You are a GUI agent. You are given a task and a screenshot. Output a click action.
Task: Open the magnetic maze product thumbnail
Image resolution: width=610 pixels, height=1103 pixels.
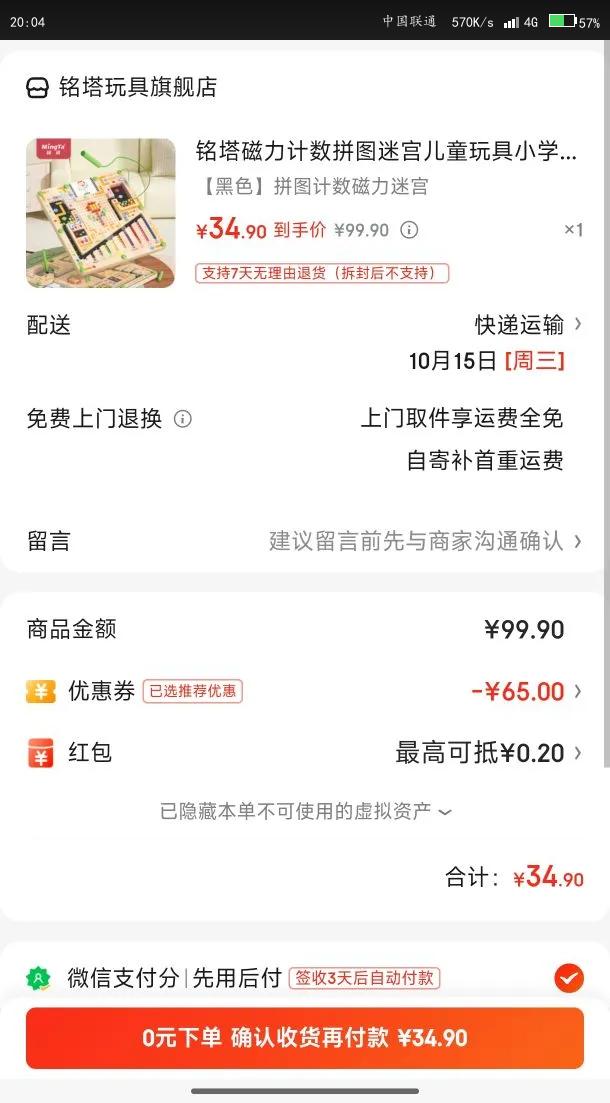(x=100, y=213)
